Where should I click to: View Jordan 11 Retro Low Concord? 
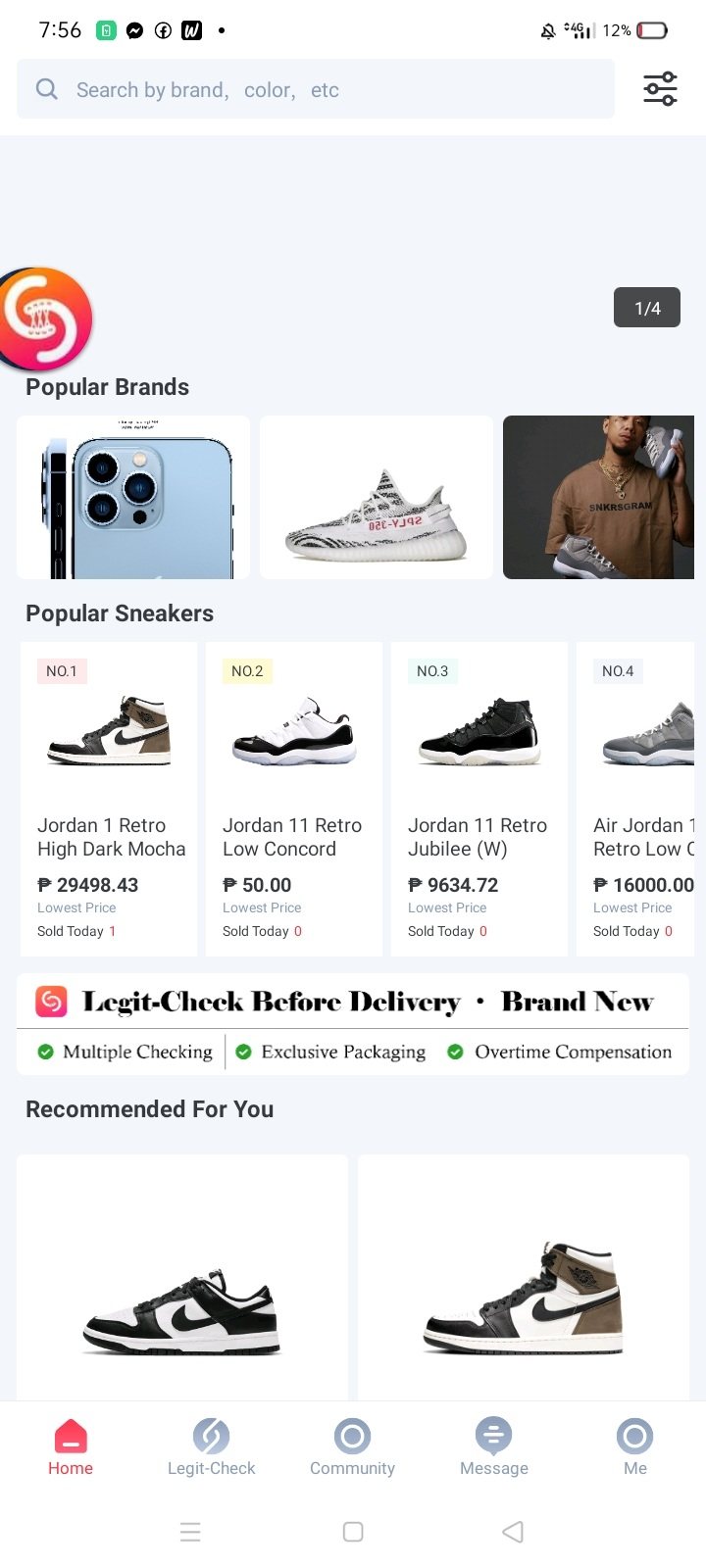pos(294,798)
